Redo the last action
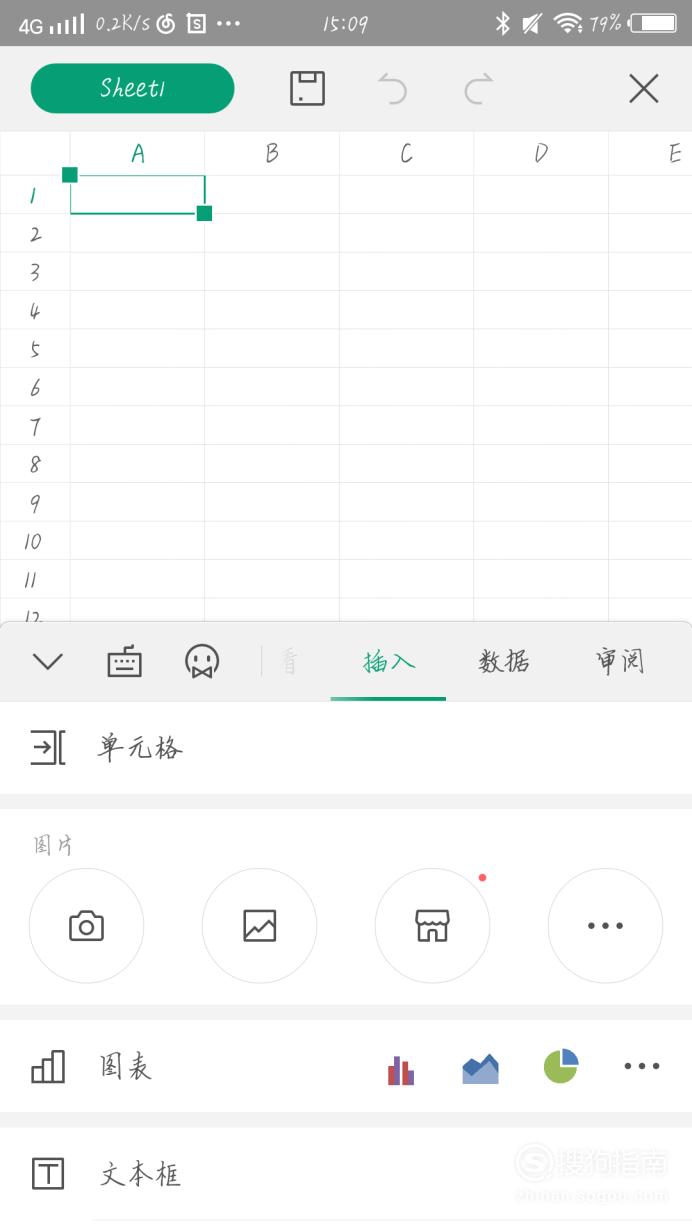This screenshot has width=692, height=1230. pyautogui.click(x=479, y=89)
